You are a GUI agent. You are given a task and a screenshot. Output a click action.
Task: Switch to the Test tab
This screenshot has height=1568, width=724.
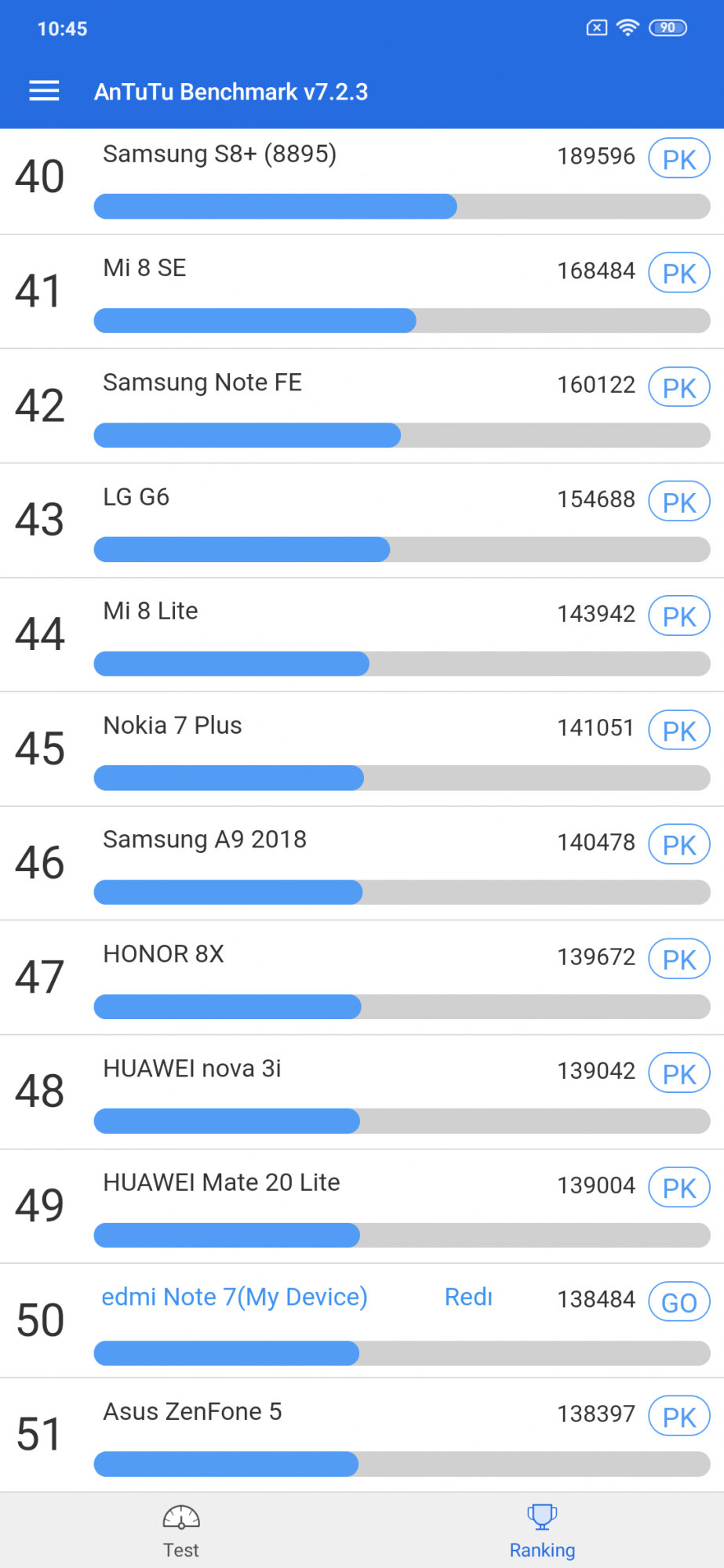(x=181, y=1531)
